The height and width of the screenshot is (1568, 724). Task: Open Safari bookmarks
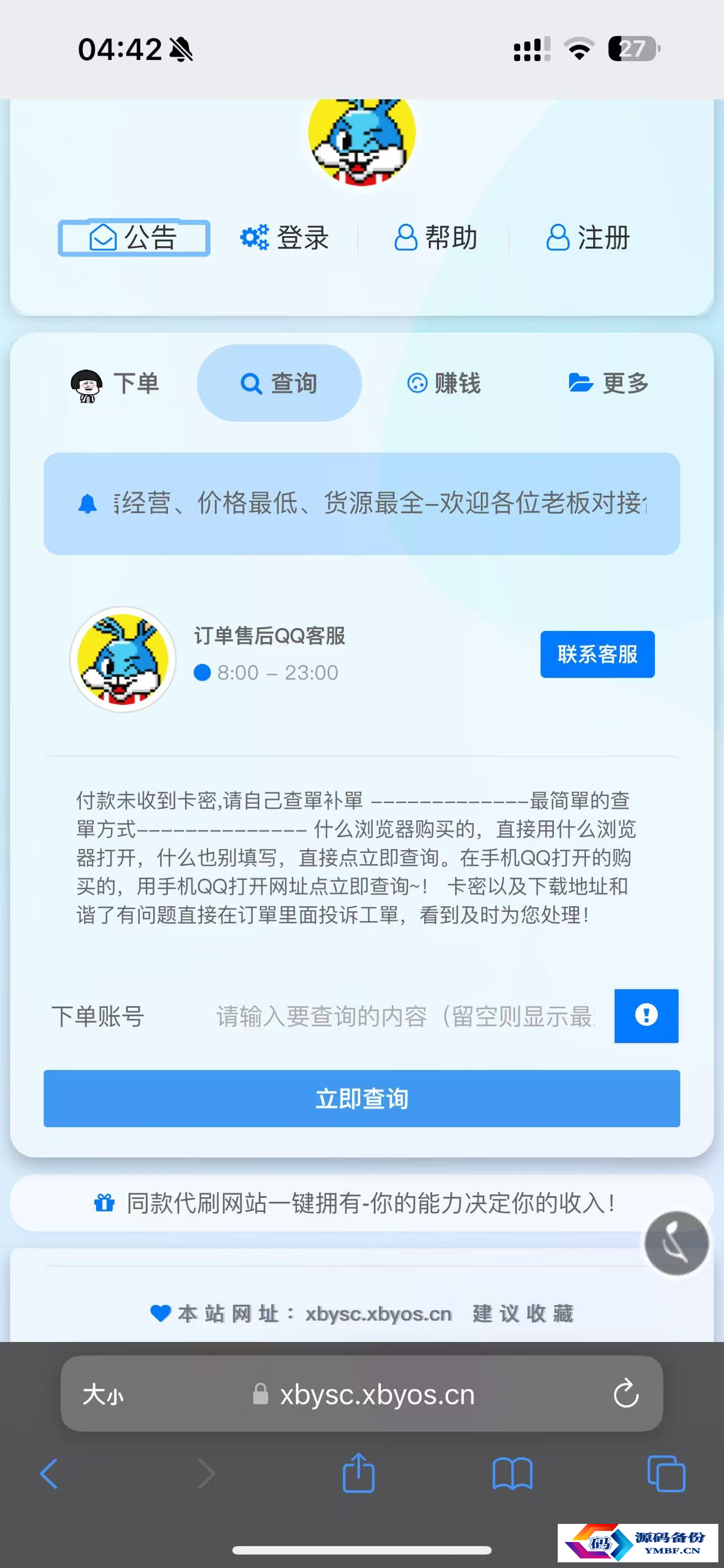point(512,1474)
